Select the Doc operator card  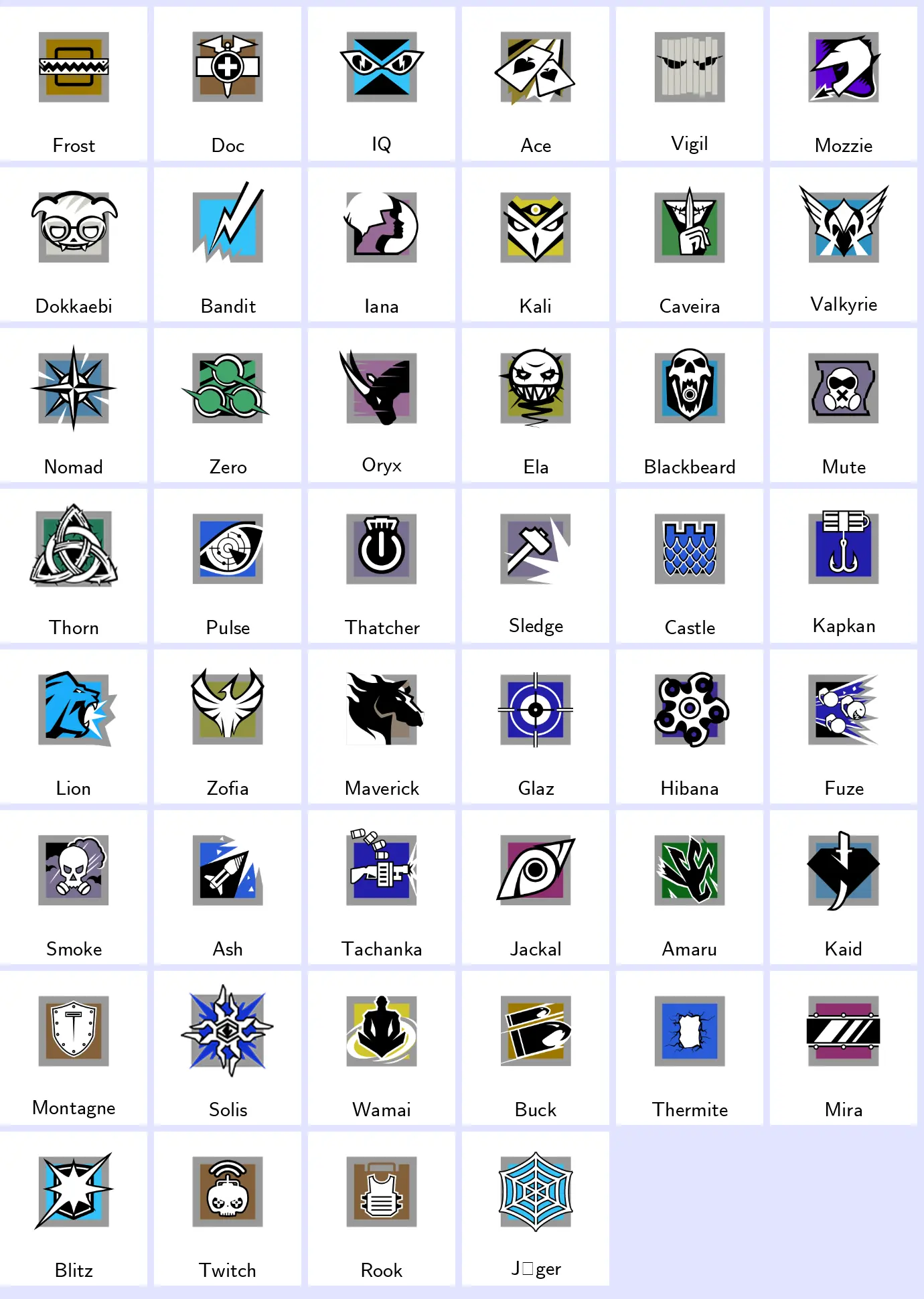(x=228, y=84)
